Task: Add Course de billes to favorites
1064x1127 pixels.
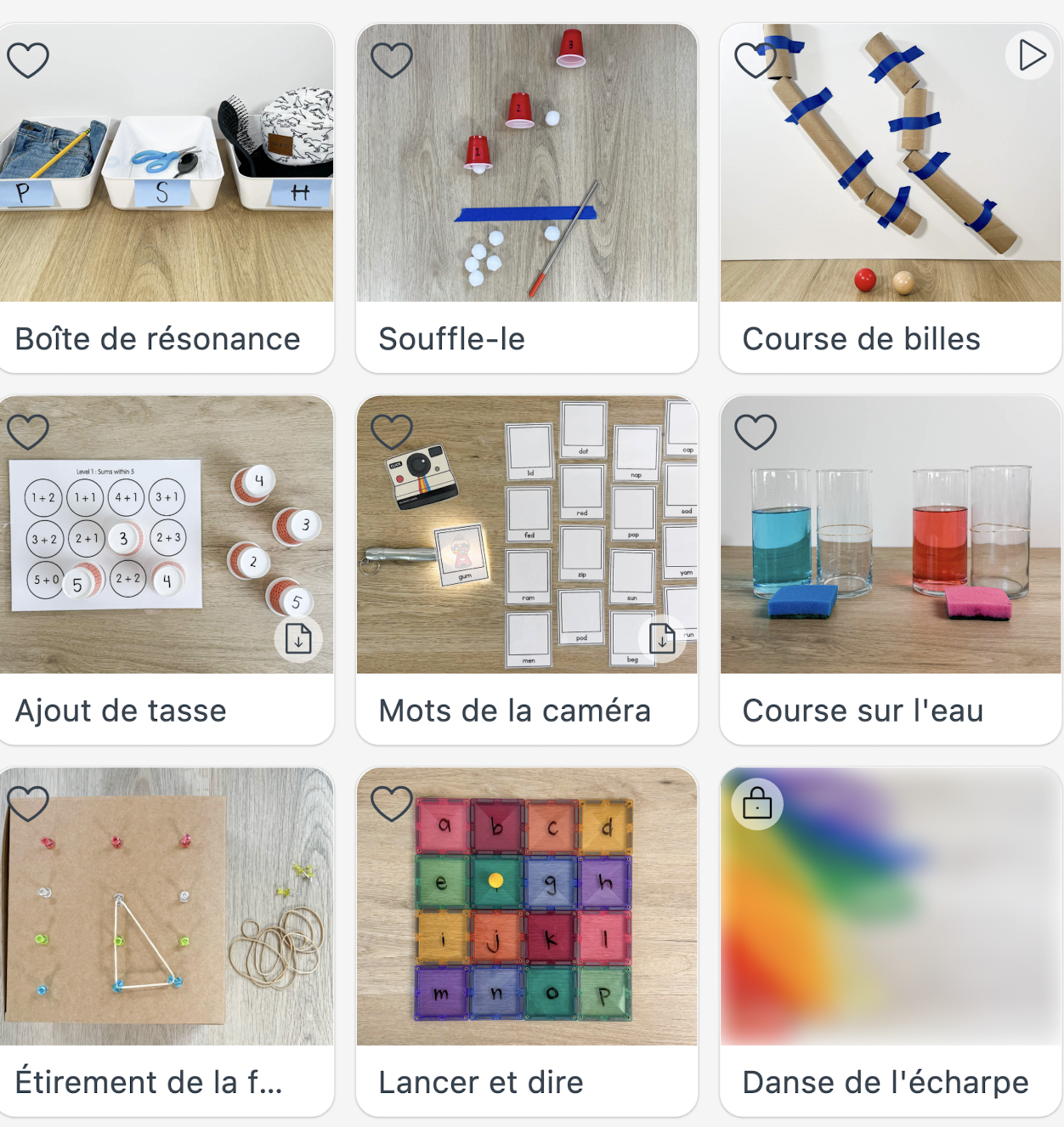Action: [755, 60]
